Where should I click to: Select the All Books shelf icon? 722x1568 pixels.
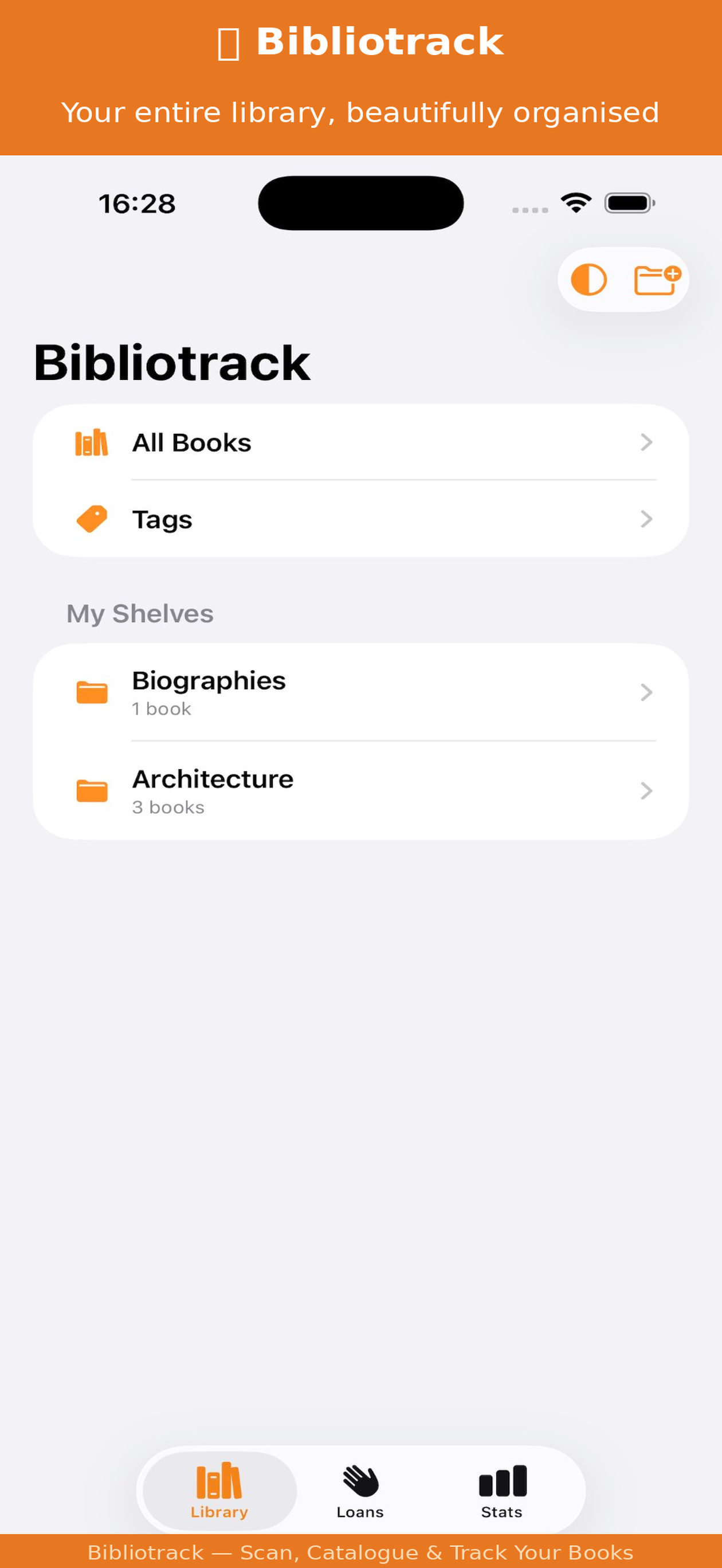91,442
